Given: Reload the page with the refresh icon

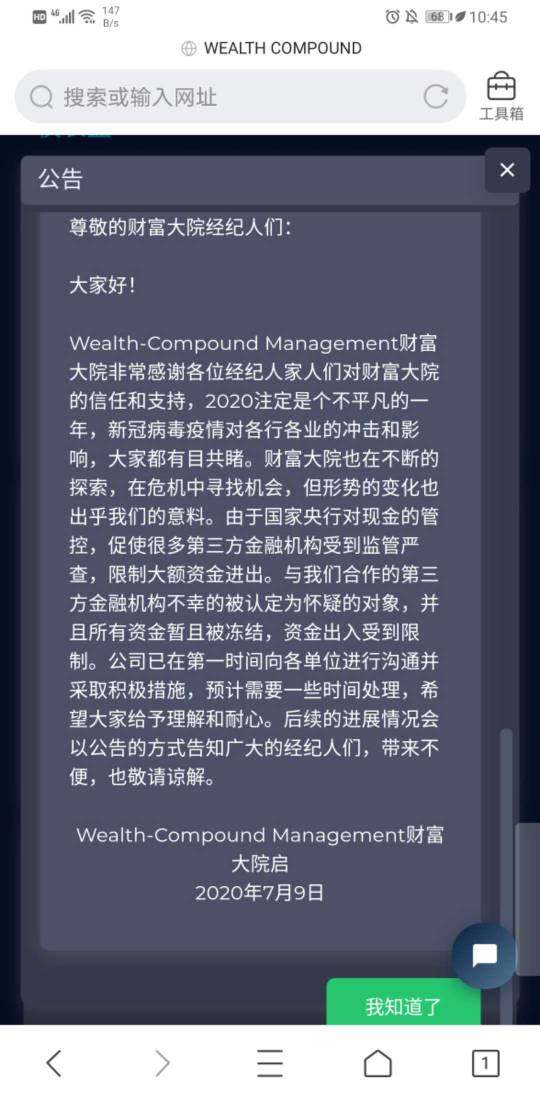Looking at the screenshot, I should pos(435,97).
